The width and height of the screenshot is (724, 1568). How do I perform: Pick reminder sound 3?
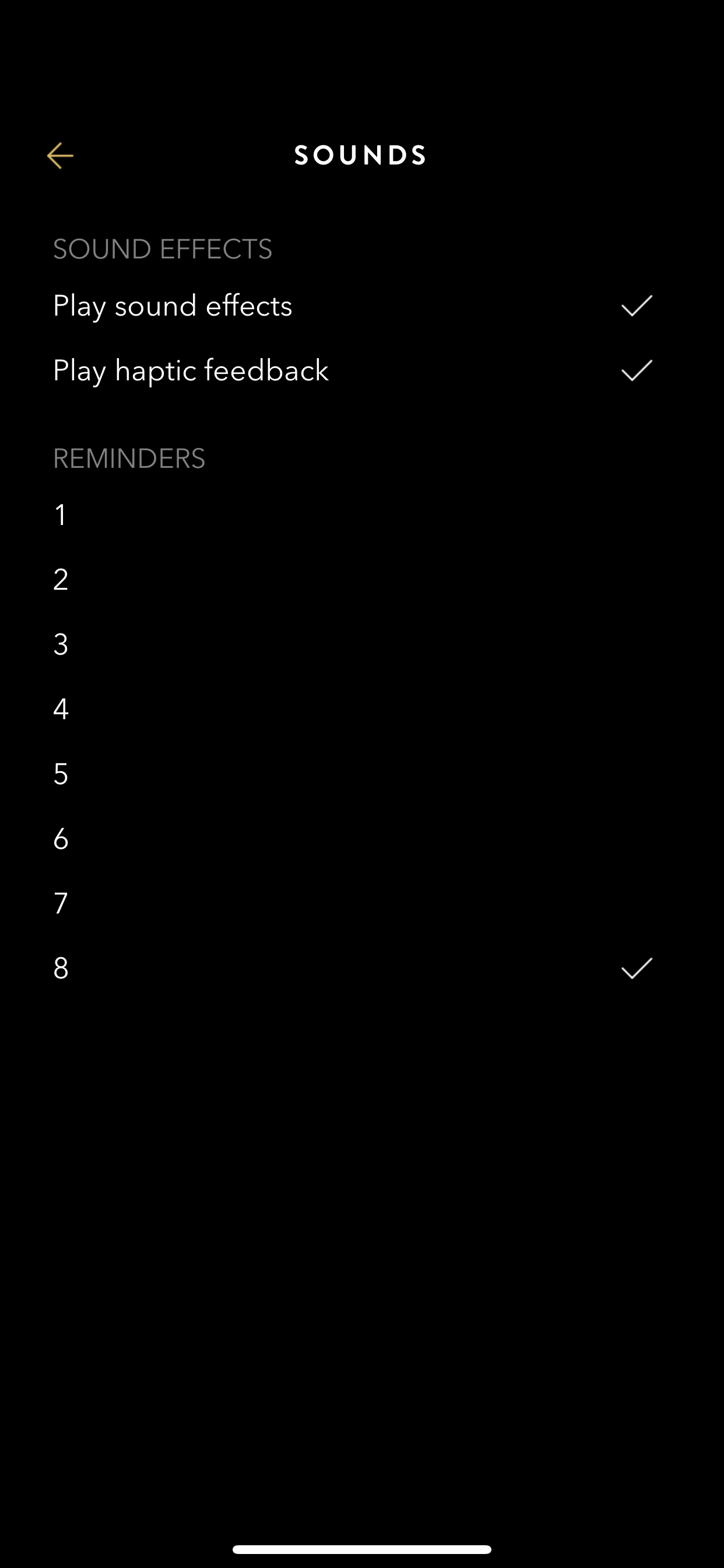point(362,644)
